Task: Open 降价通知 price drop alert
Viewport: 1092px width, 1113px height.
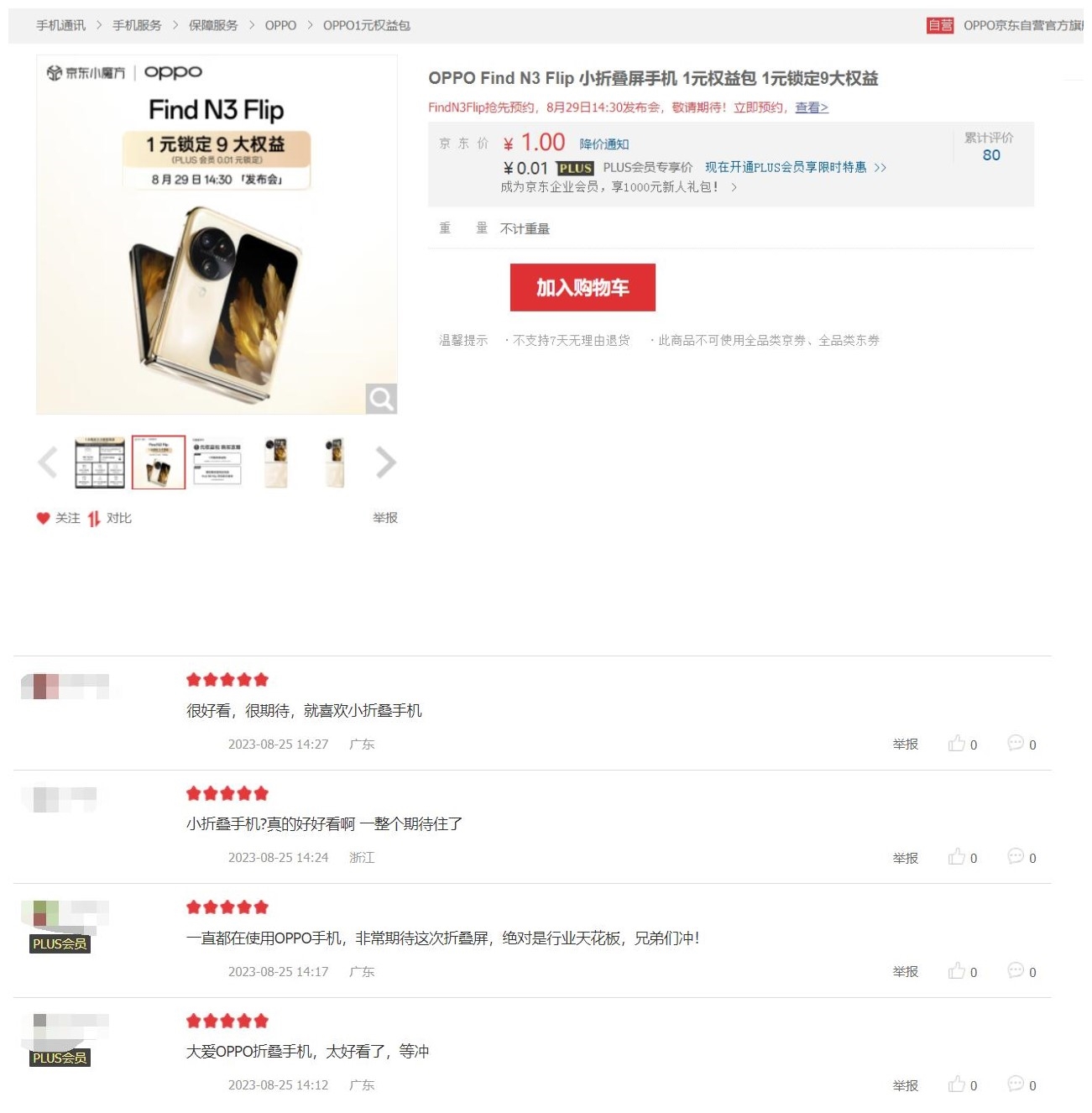Action: click(603, 144)
